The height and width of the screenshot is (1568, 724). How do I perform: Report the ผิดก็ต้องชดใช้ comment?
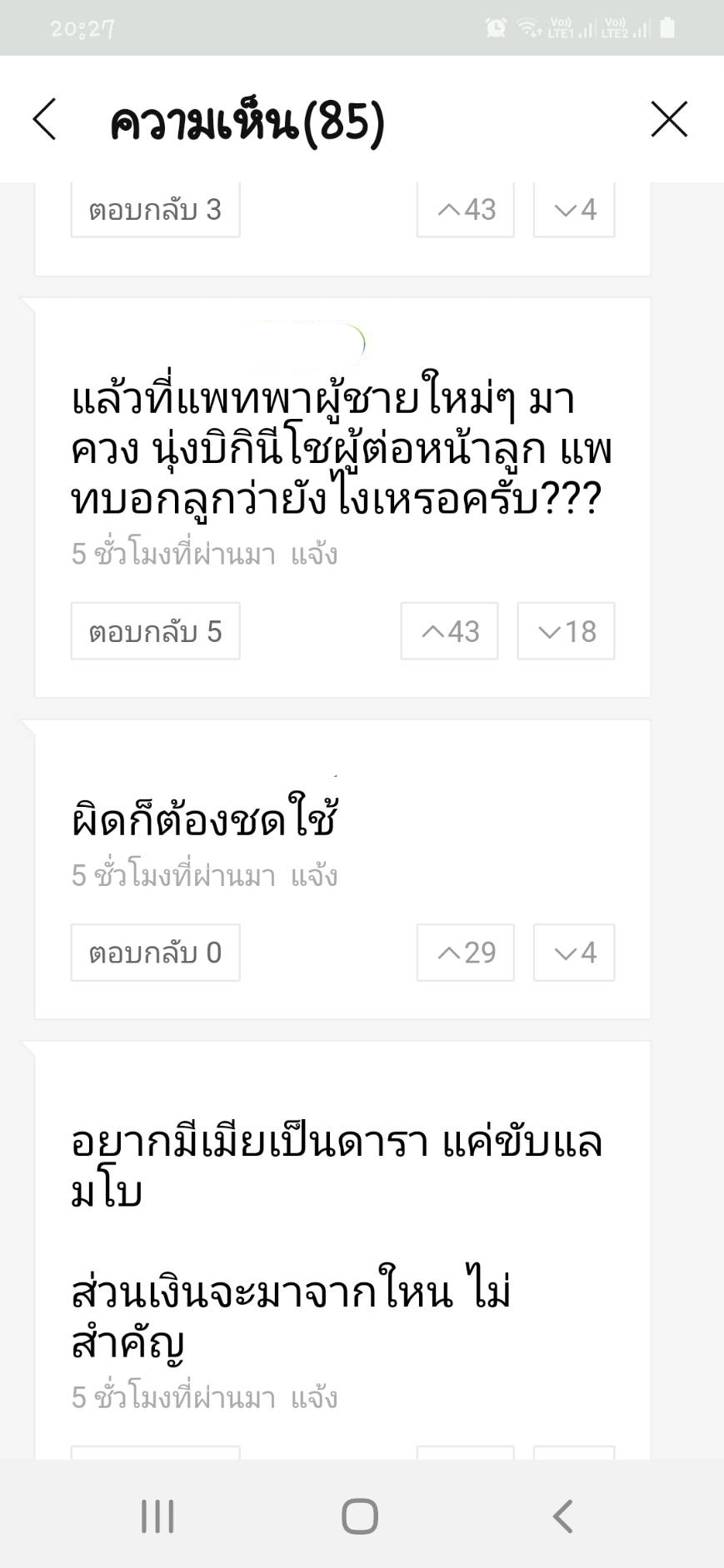pos(314,875)
